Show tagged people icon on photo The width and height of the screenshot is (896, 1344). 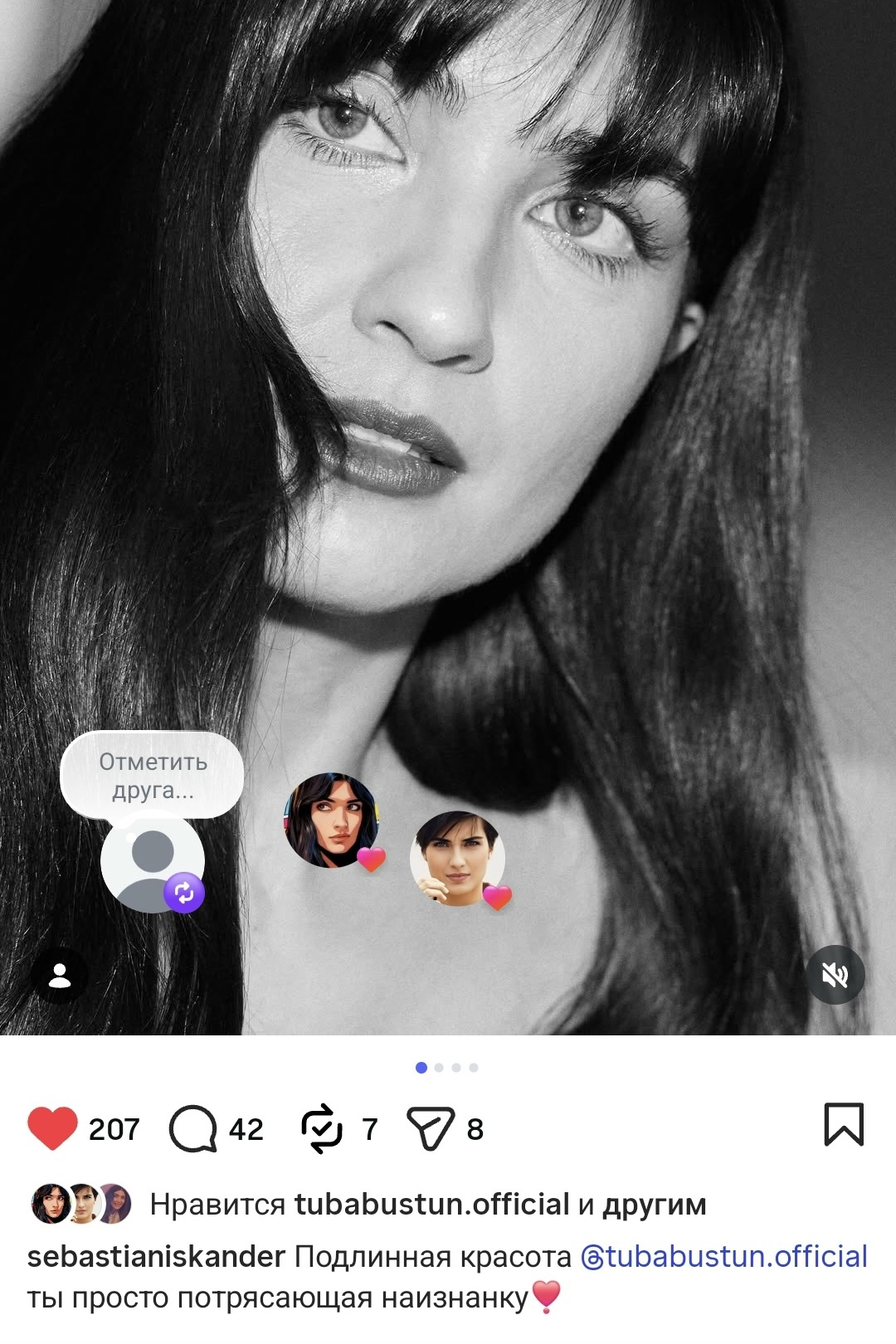[x=60, y=976]
